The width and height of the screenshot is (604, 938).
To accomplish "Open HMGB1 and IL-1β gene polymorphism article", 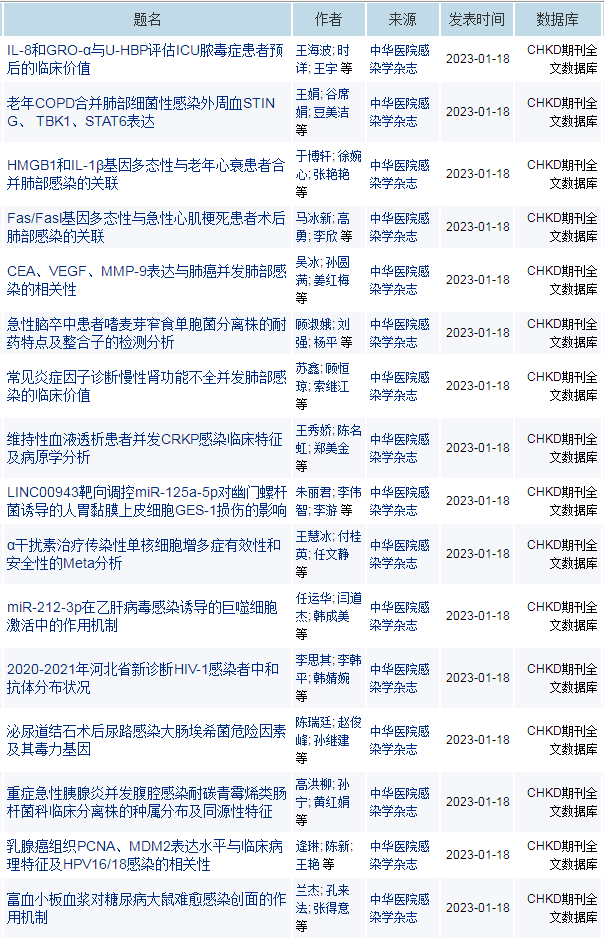I will (x=146, y=174).
